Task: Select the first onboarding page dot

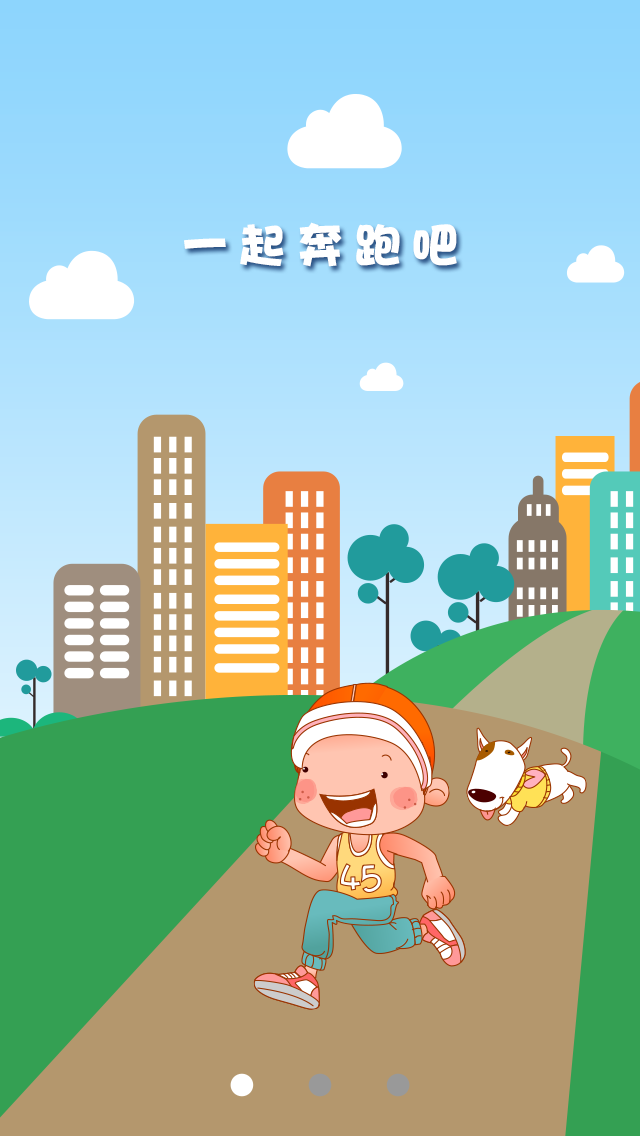Action: (x=242, y=1085)
